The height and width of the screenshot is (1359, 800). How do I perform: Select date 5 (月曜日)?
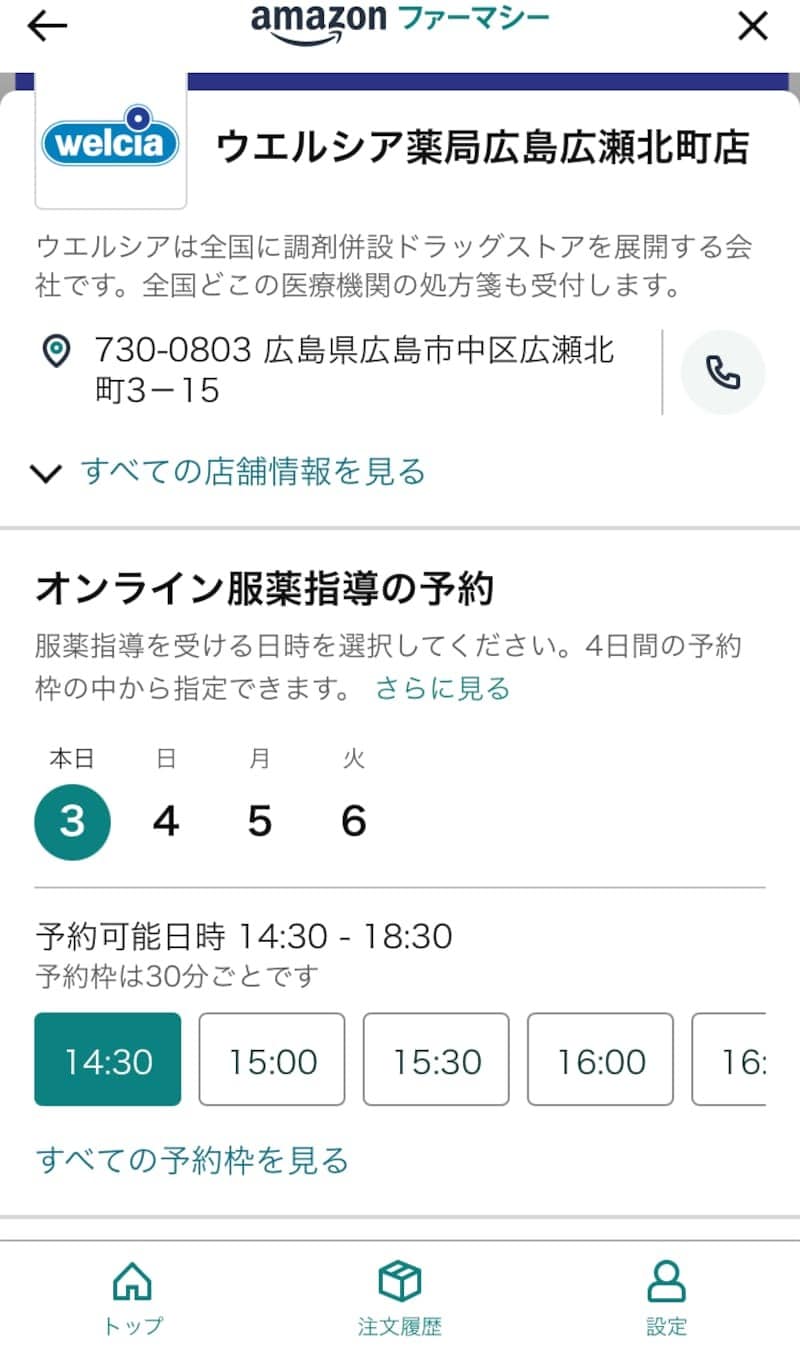(259, 820)
